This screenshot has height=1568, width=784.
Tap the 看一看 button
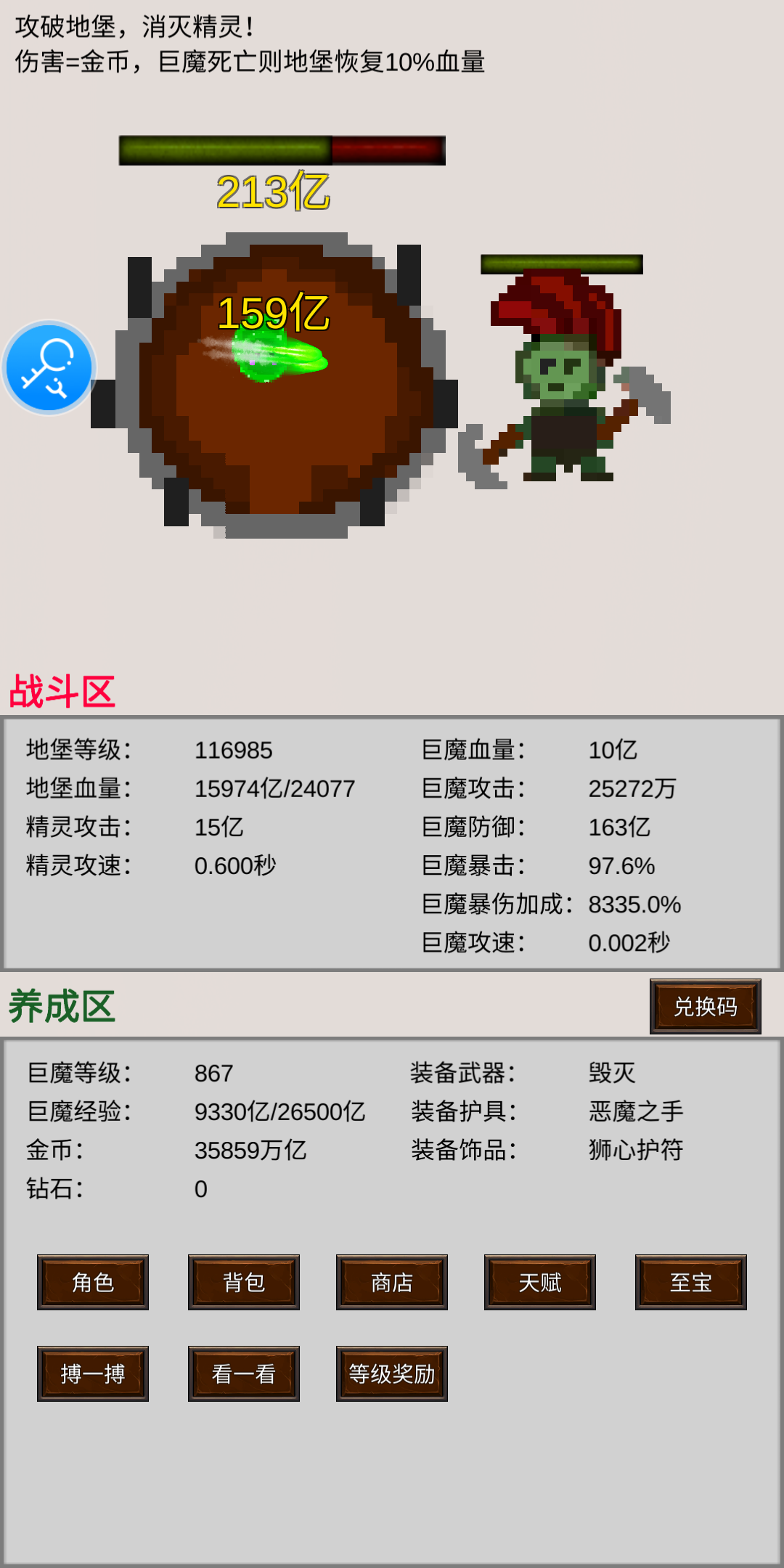pos(244,1373)
